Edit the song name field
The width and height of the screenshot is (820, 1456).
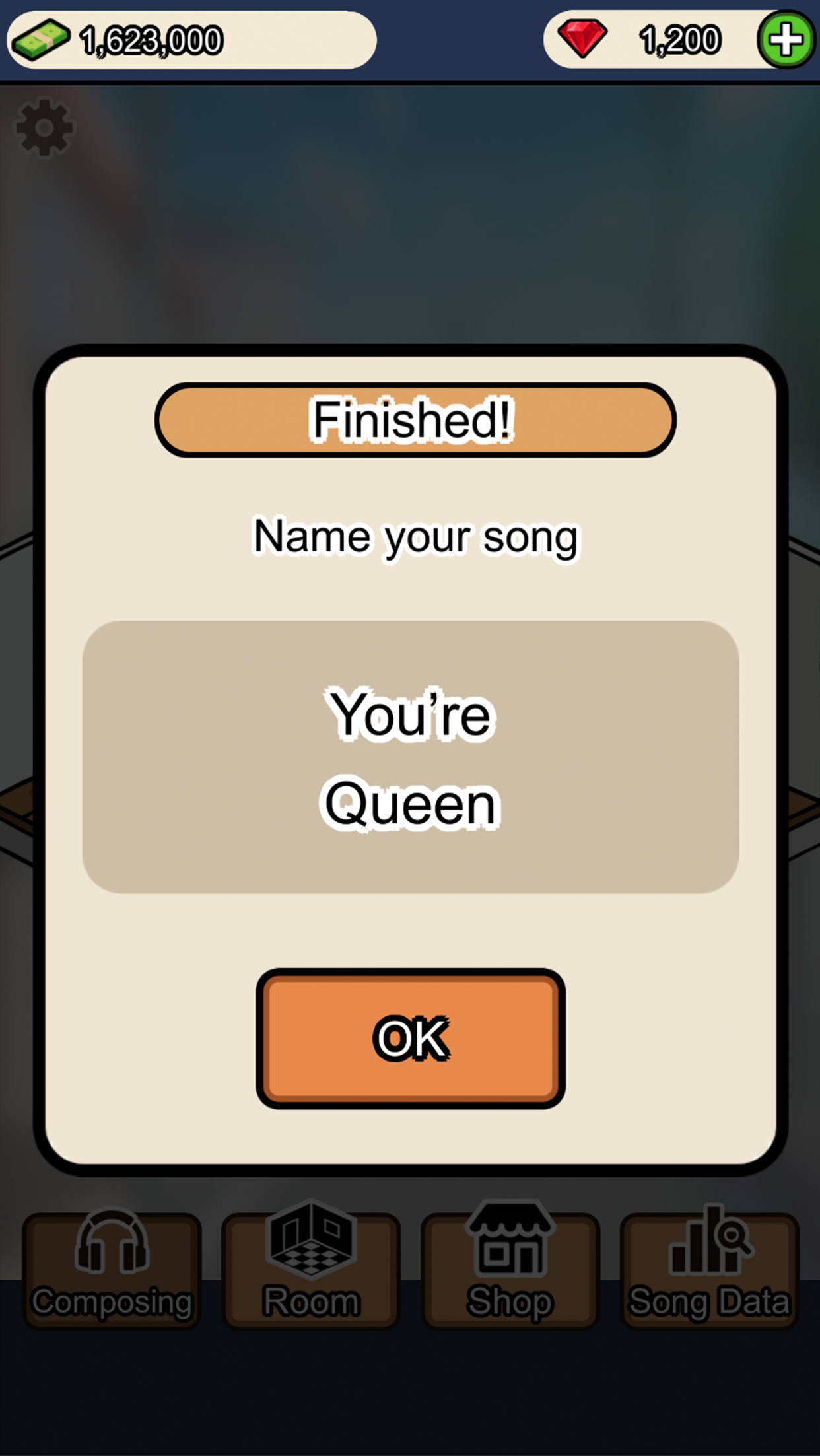click(x=410, y=757)
